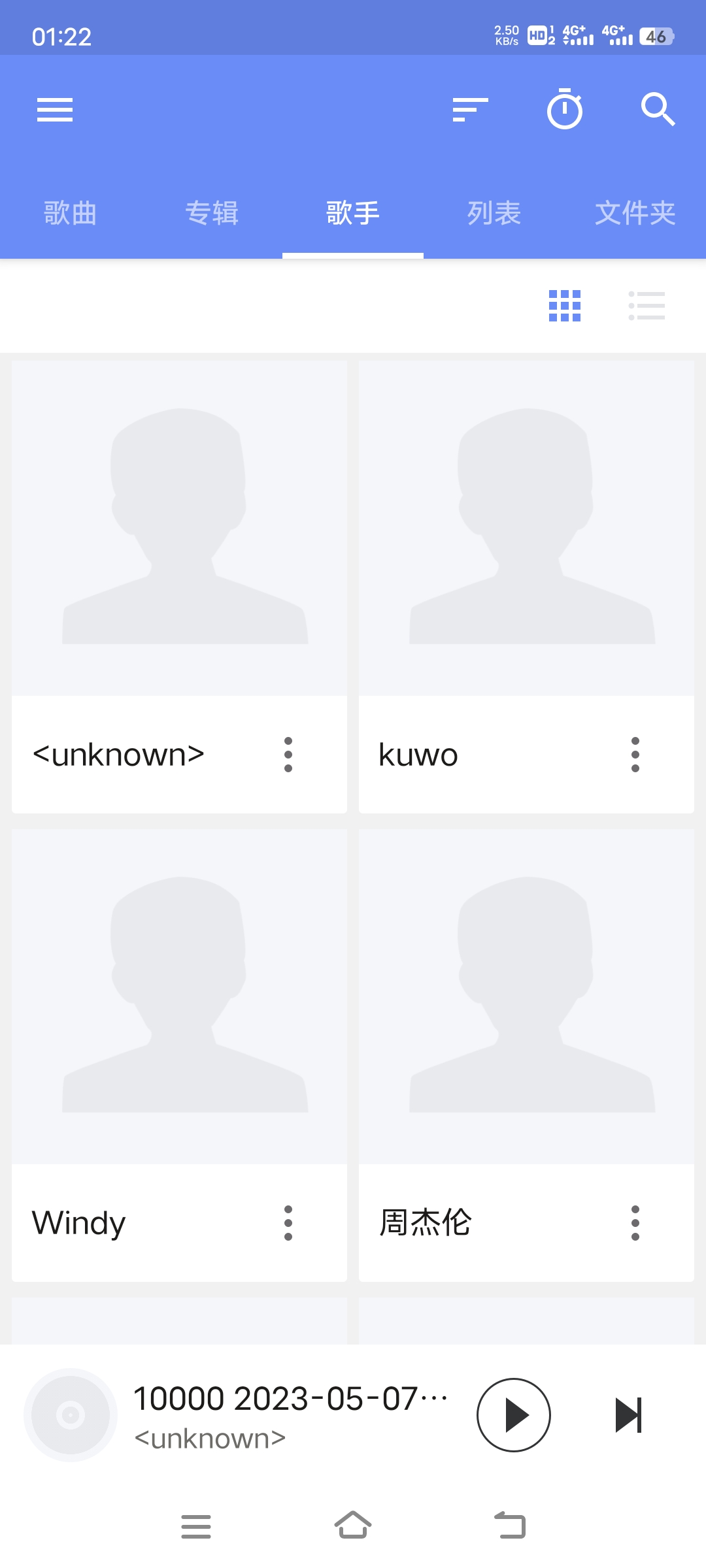This screenshot has width=706, height=1568.
Task: Open the sleep timer
Action: [565, 110]
